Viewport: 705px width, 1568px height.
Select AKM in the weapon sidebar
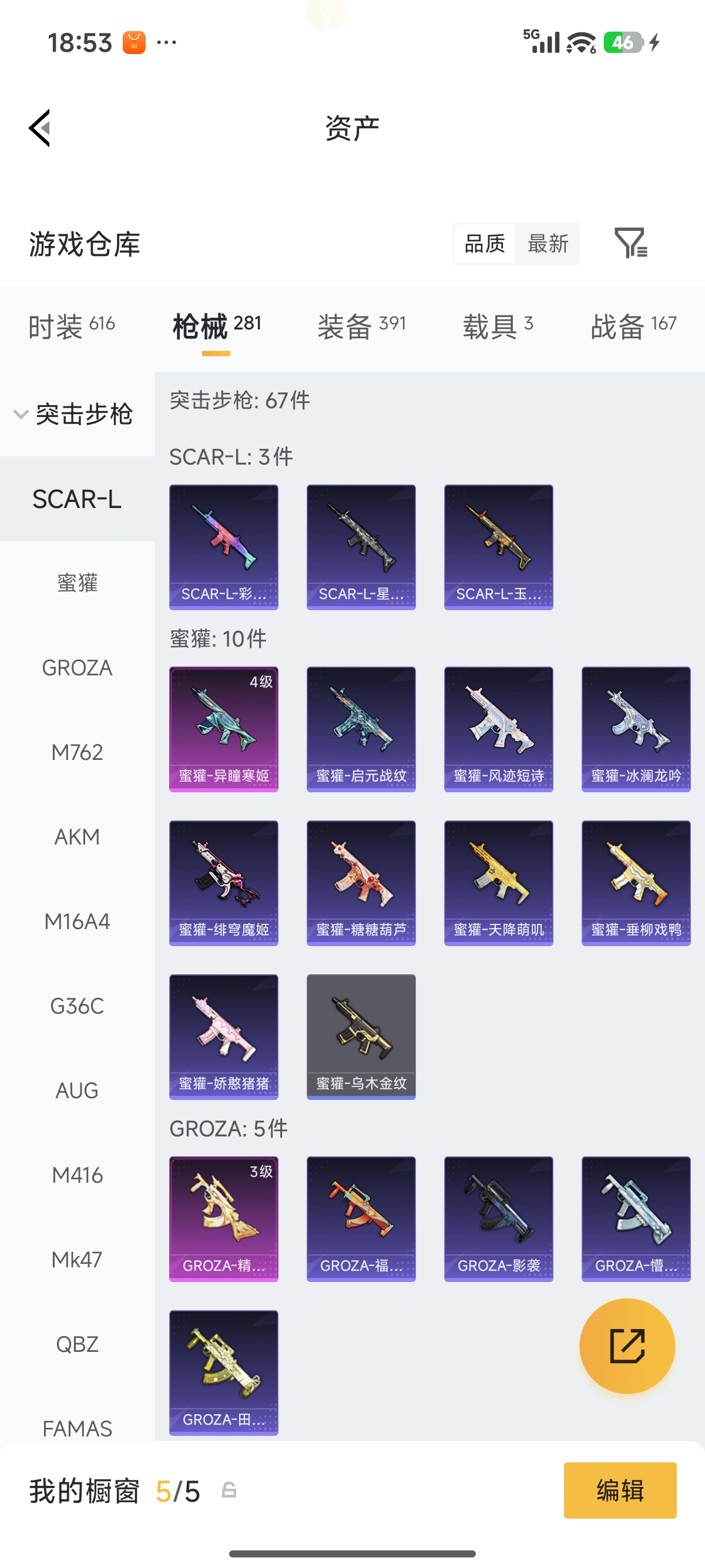(78, 836)
